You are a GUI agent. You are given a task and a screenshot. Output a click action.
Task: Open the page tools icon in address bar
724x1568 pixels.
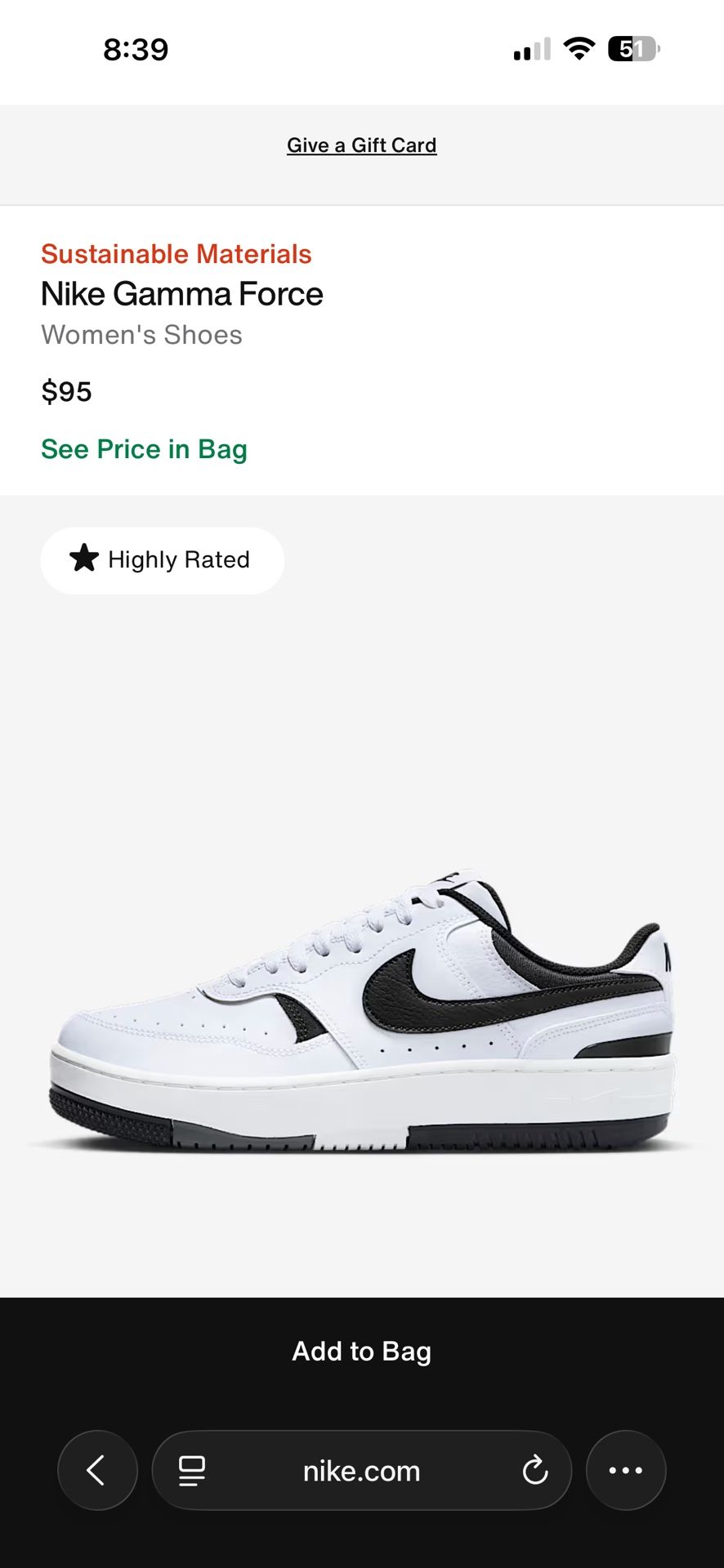coord(192,1470)
